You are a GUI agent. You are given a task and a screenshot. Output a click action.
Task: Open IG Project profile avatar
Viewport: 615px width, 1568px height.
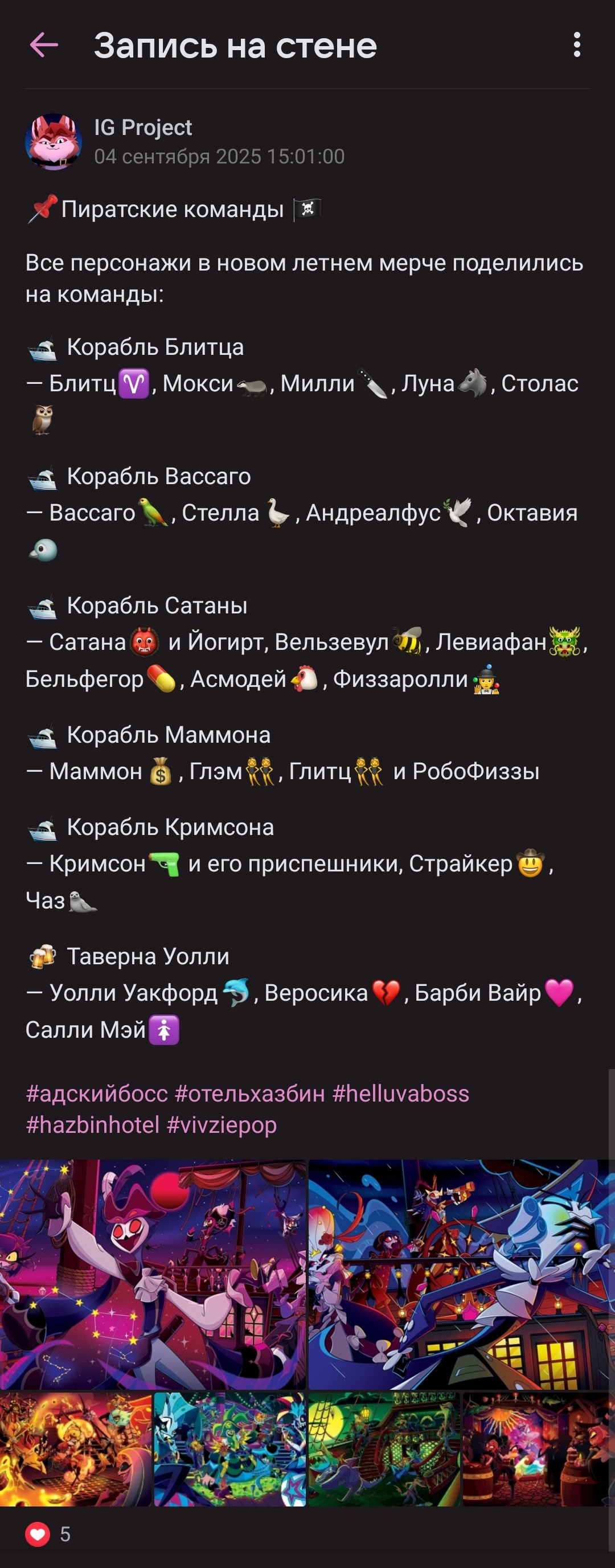54,141
